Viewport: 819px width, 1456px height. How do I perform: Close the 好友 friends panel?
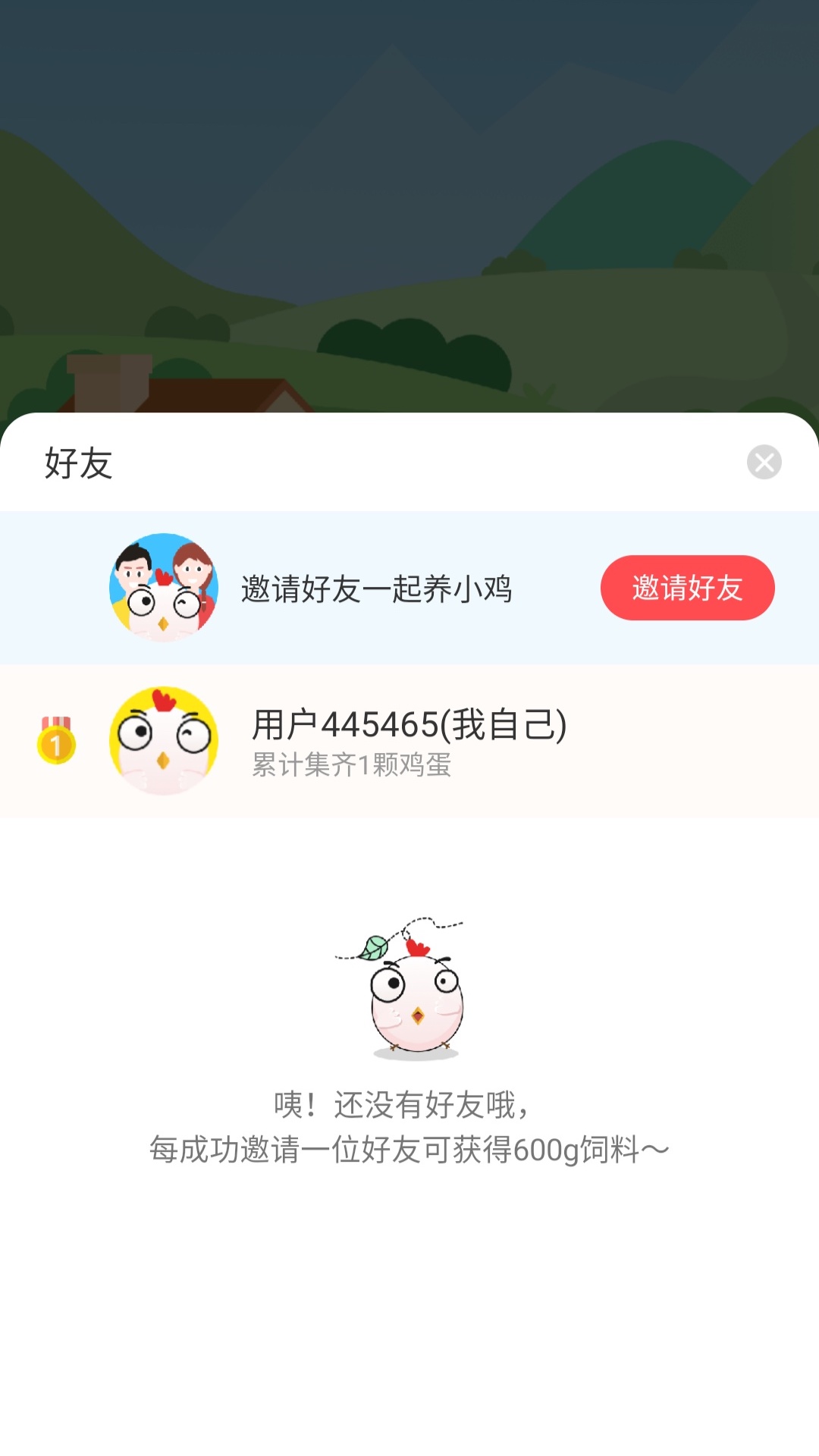coord(764,462)
